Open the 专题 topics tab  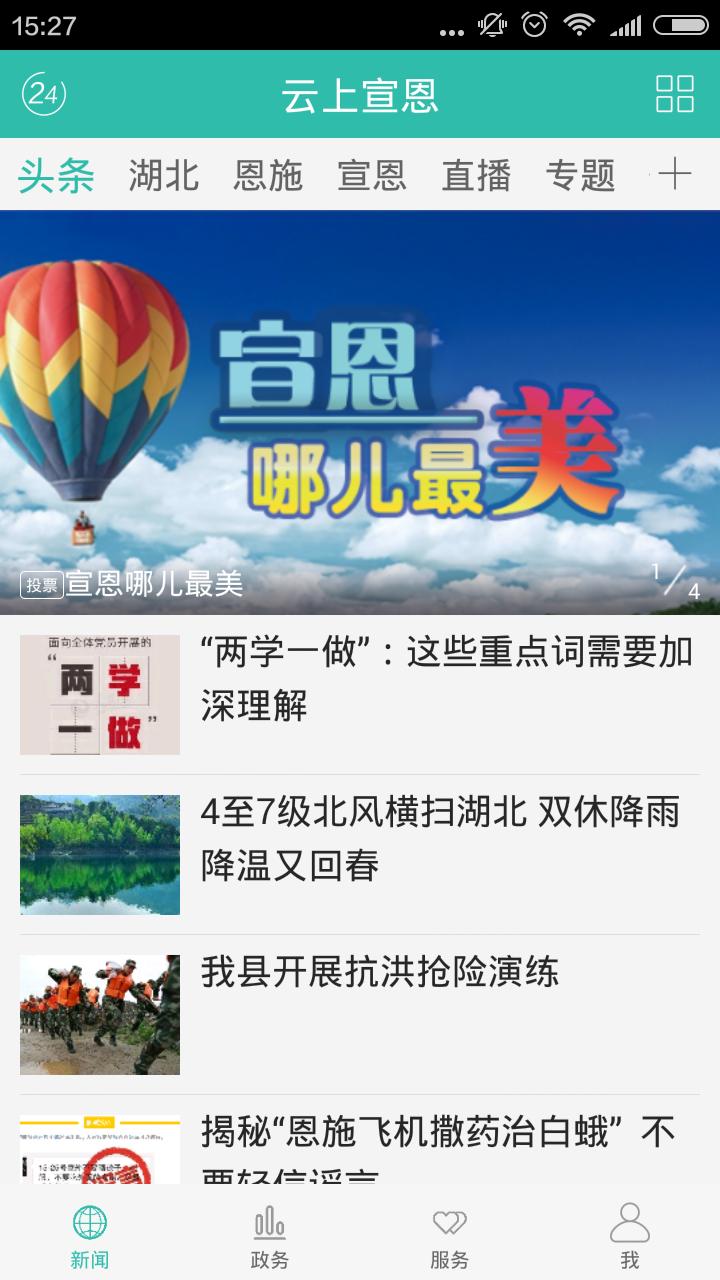coord(585,175)
